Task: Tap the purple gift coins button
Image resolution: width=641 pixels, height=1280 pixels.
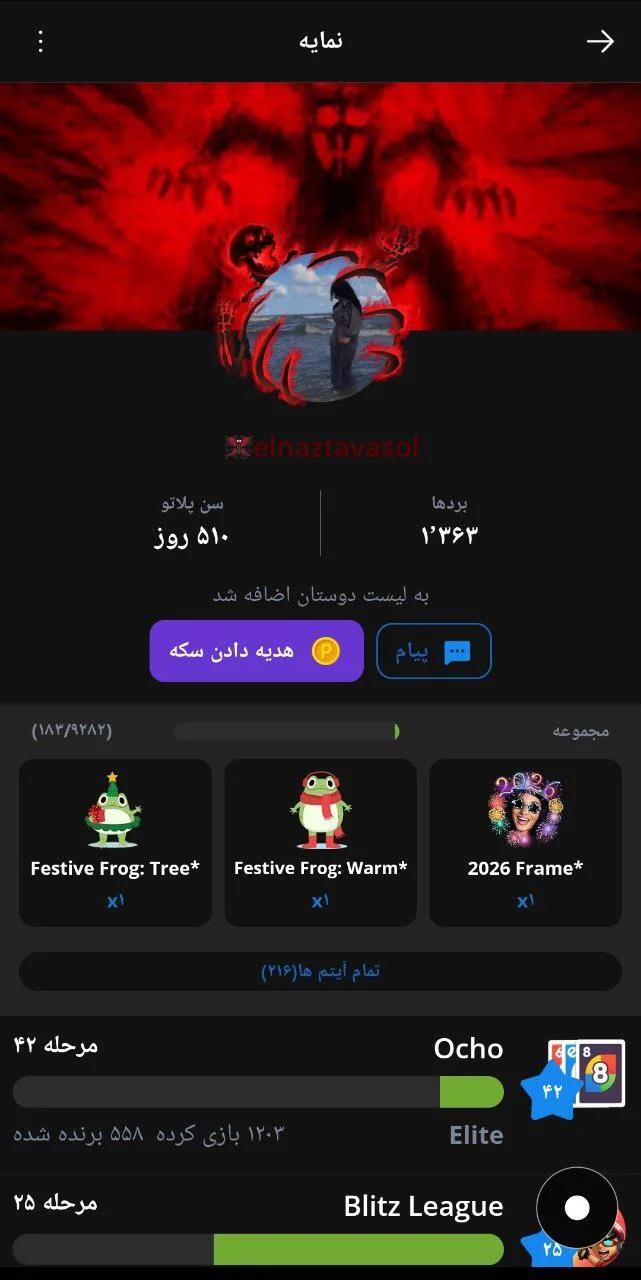Action: (x=256, y=651)
